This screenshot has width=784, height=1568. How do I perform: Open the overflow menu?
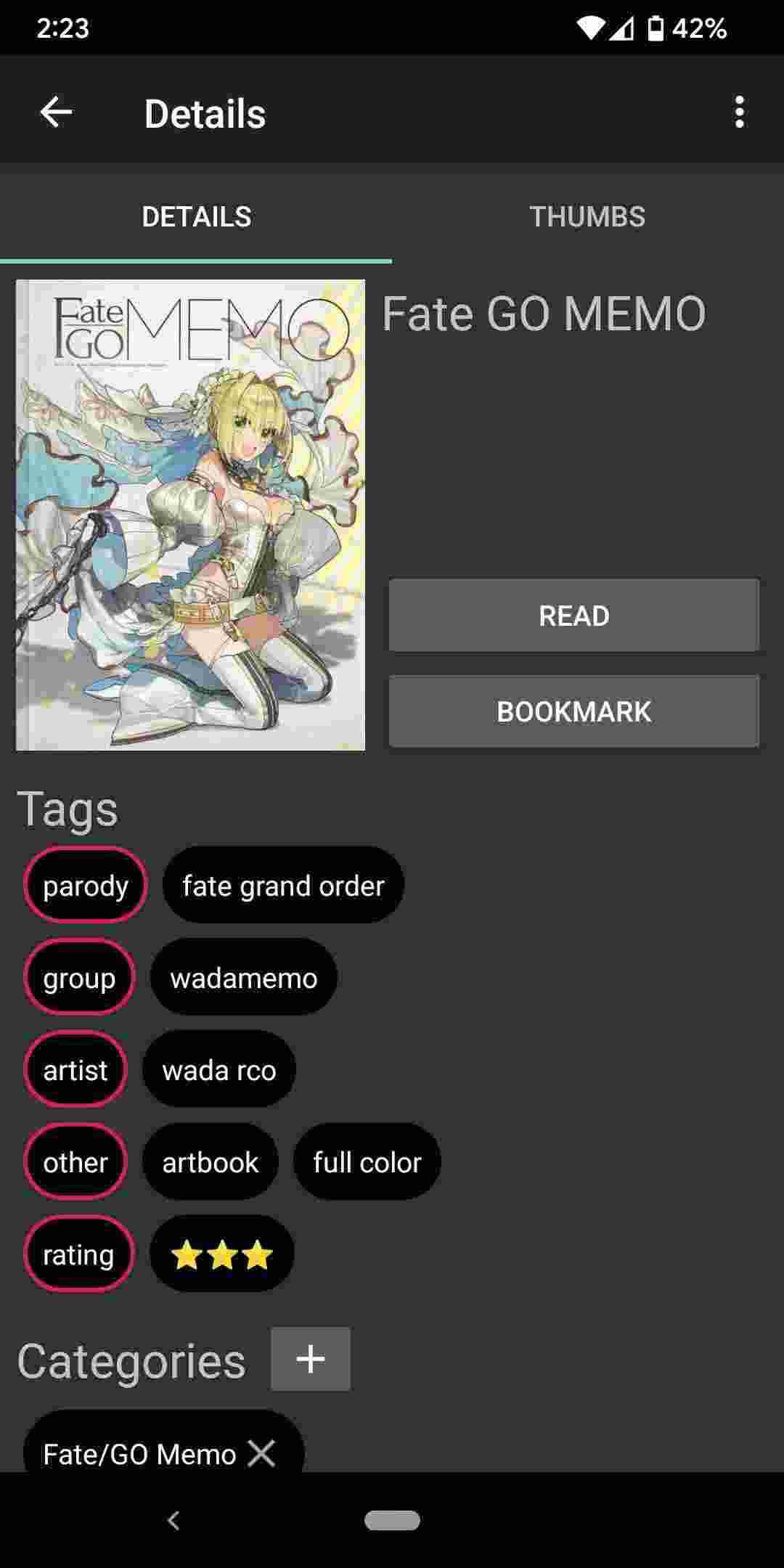tap(739, 113)
